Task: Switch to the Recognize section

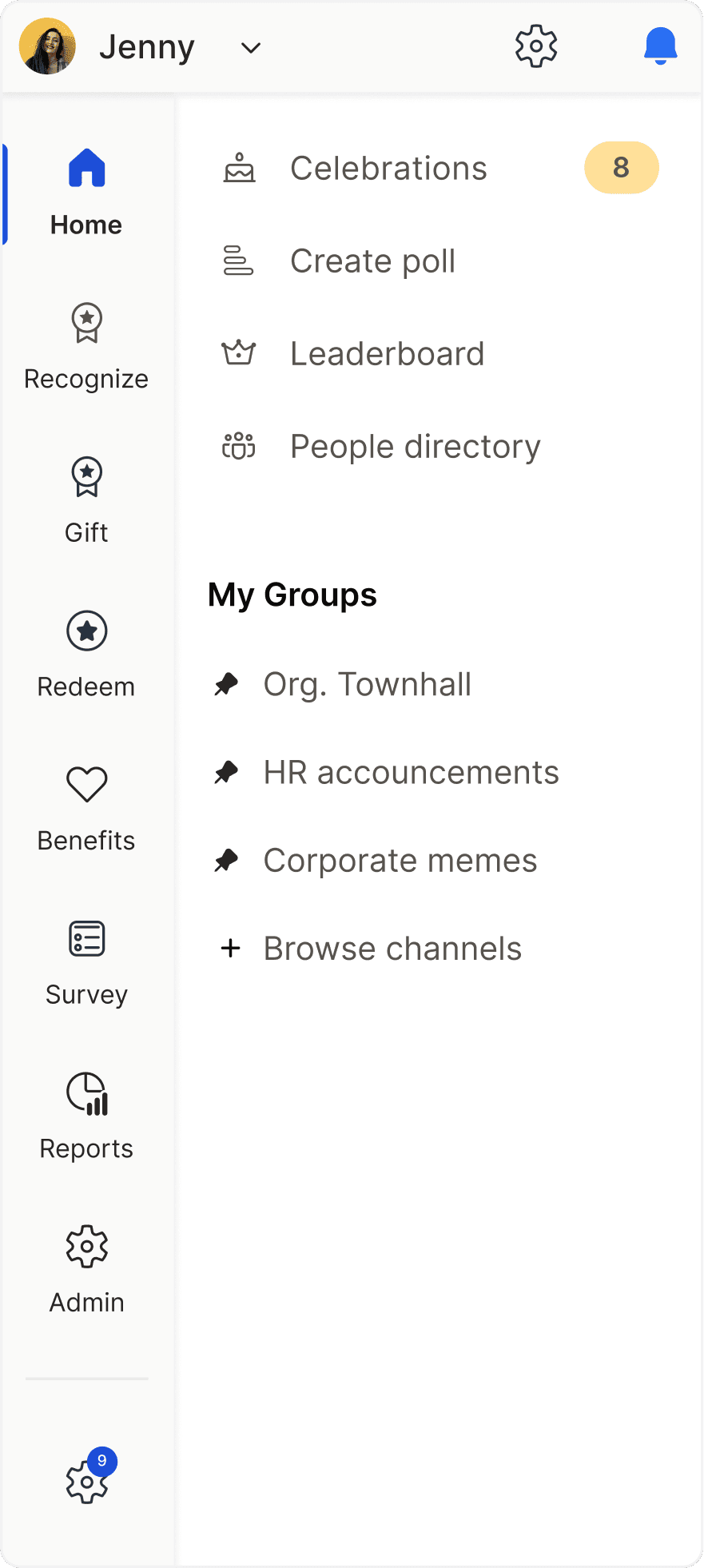Action: [x=86, y=347]
